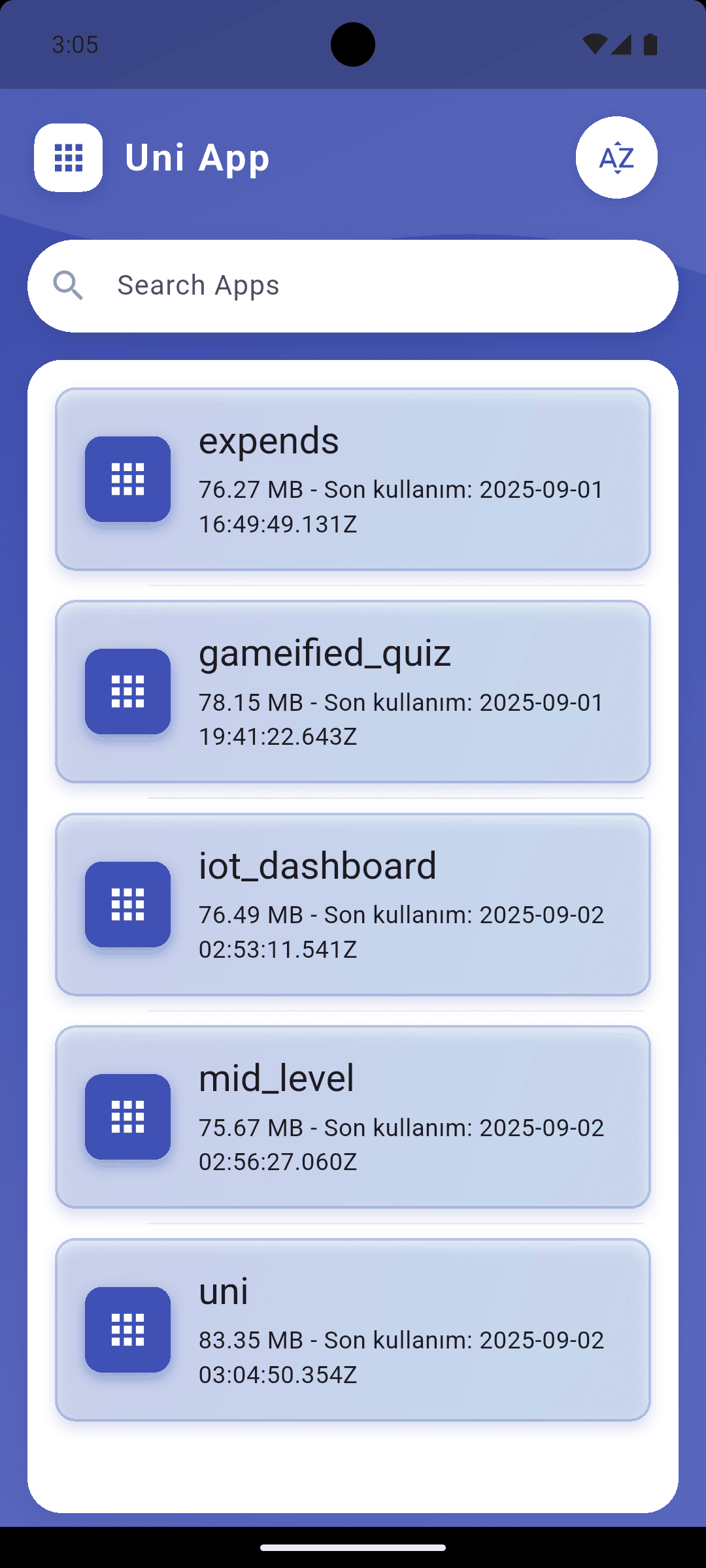The width and height of the screenshot is (706, 1568).
Task: Click the magnifying glass search icon
Action: pyautogui.click(x=69, y=285)
